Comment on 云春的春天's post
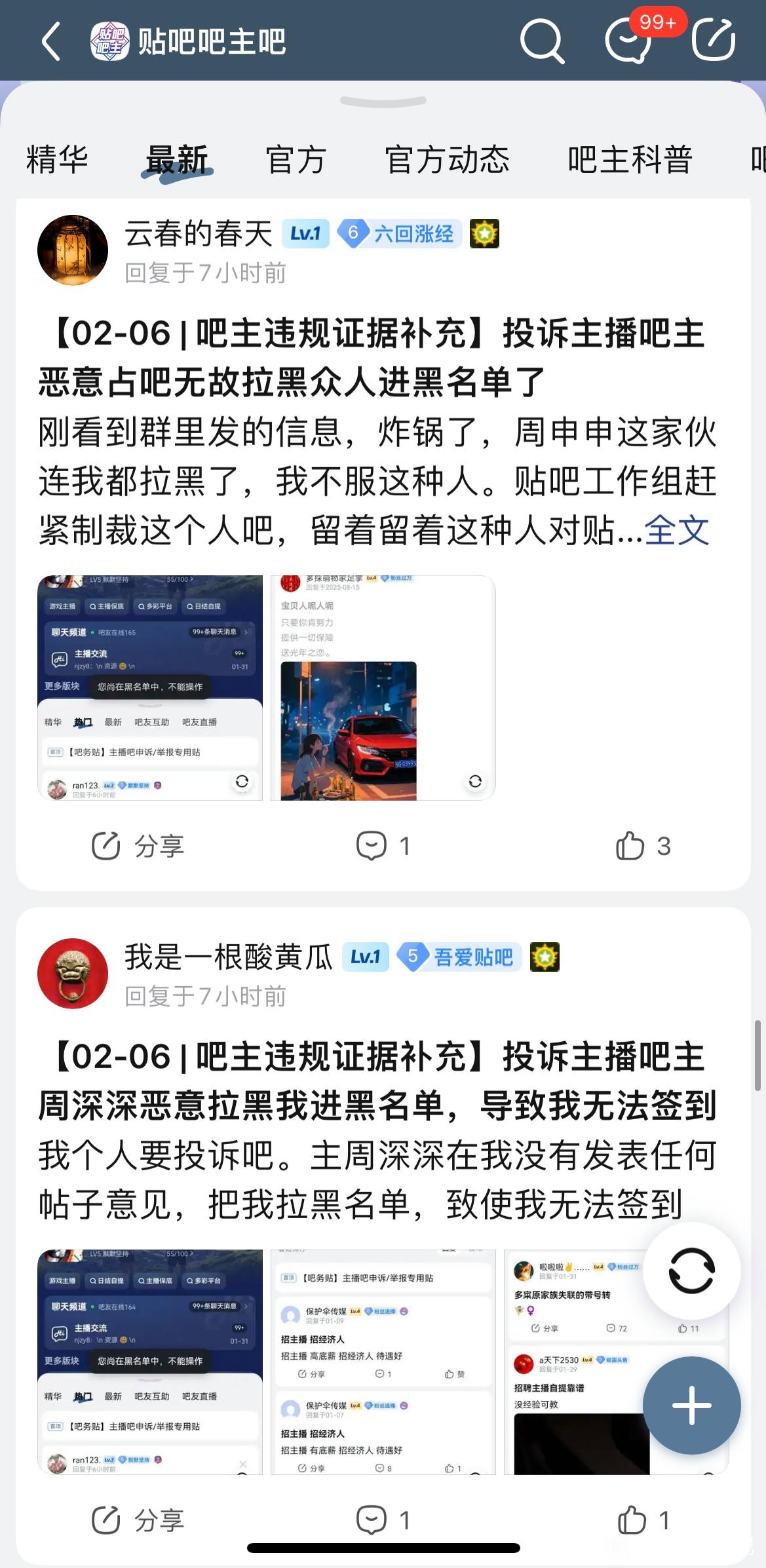The height and width of the screenshot is (1568, 766). pyautogui.click(x=383, y=846)
